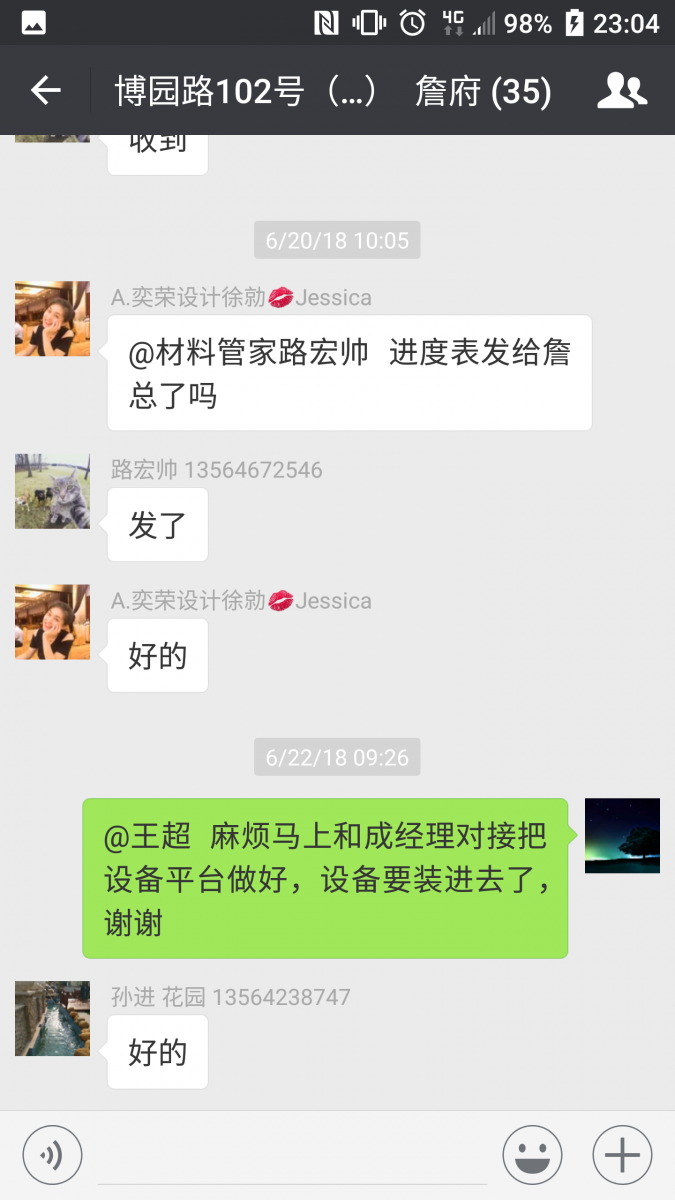Go back from the group chat

pos(46,91)
